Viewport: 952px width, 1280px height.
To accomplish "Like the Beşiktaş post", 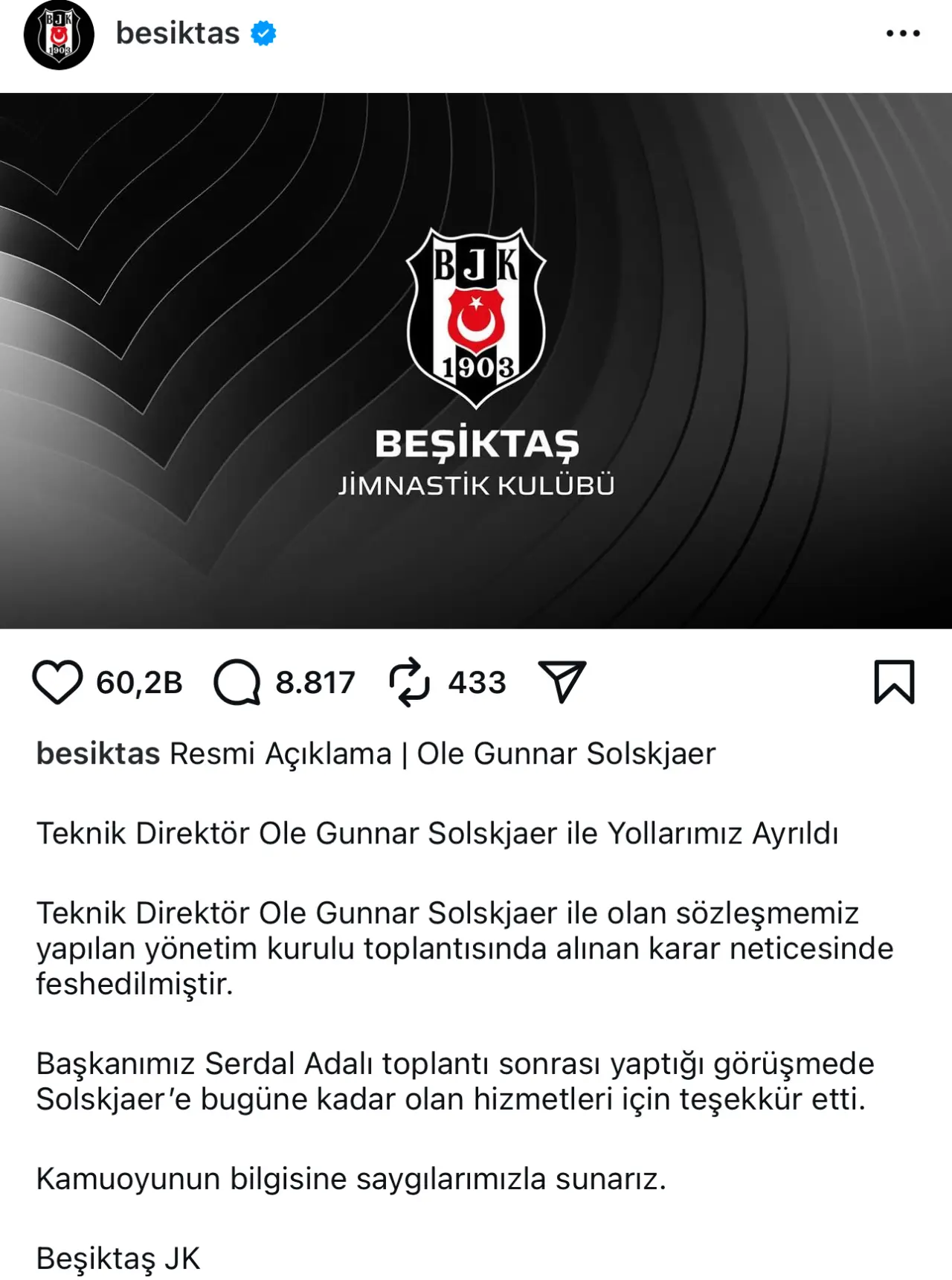I will (x=57, y=682).
